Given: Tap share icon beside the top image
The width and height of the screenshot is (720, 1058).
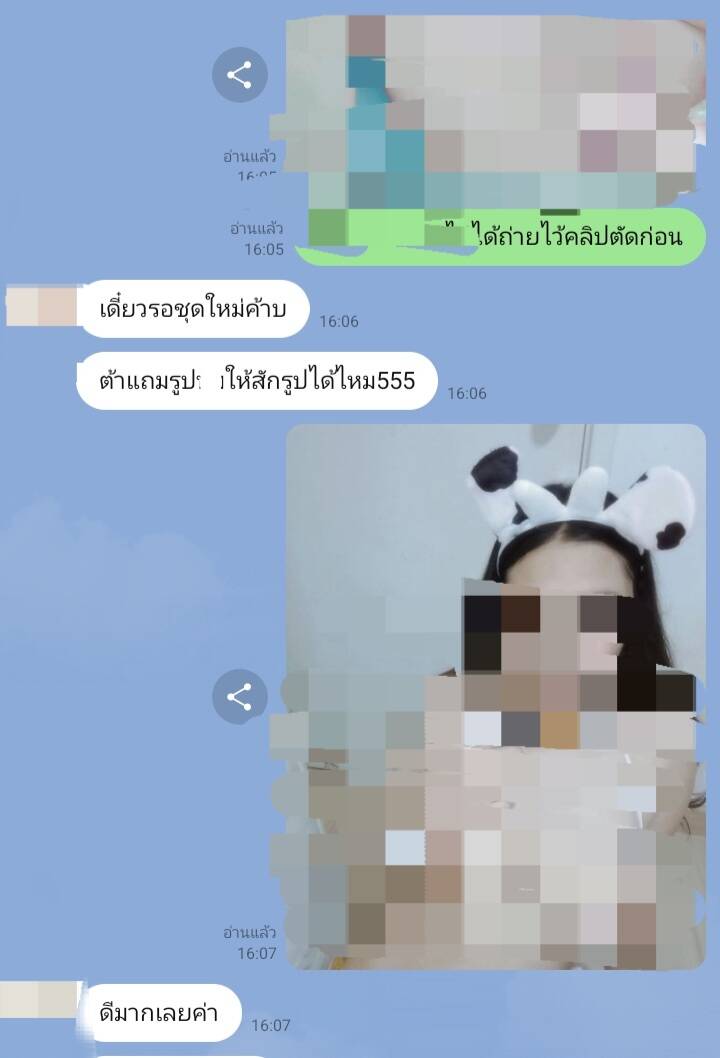Looking at the screenshot, I should tap(240, 75).
